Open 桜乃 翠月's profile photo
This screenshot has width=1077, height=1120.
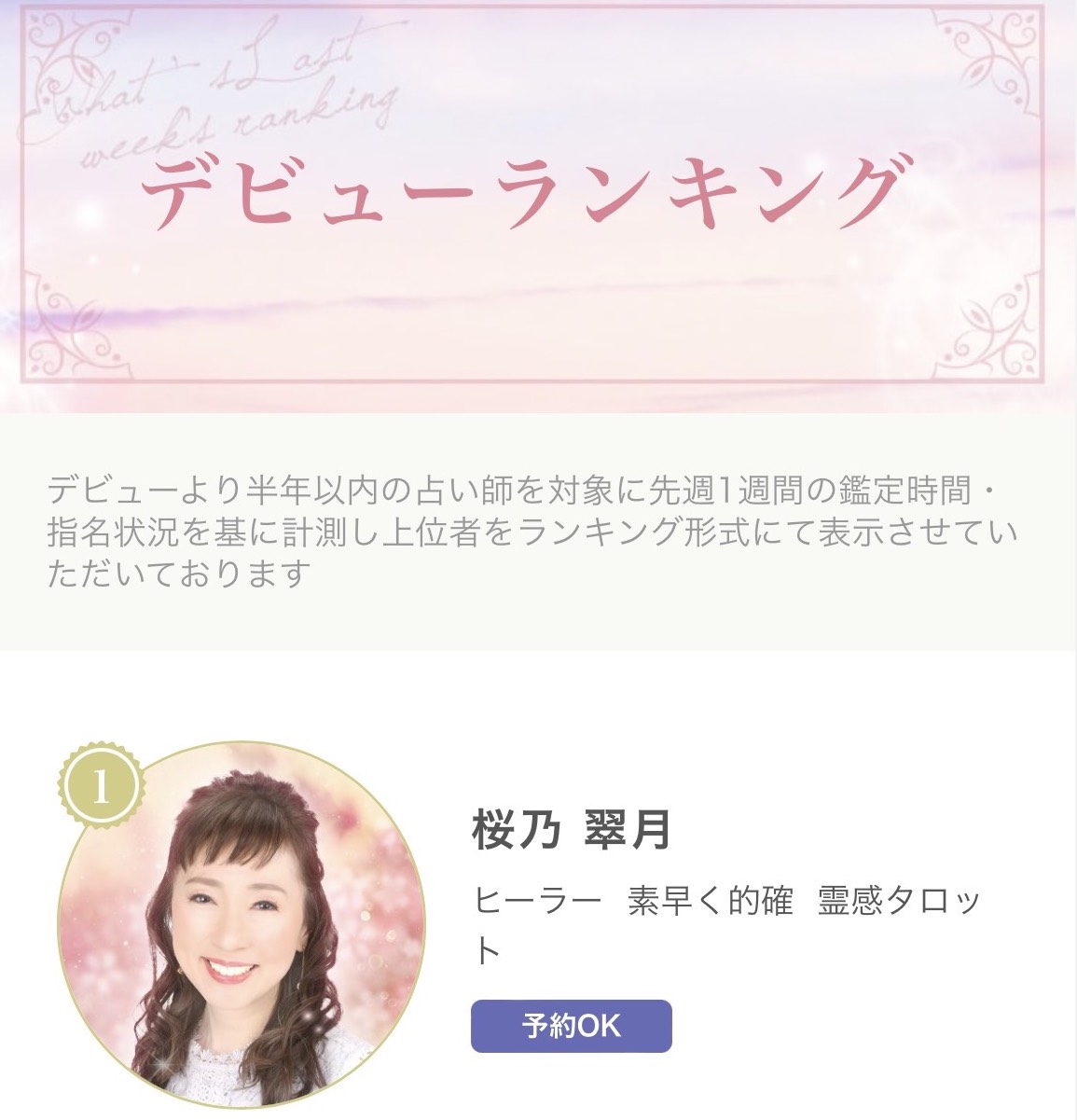pos(242,925)
